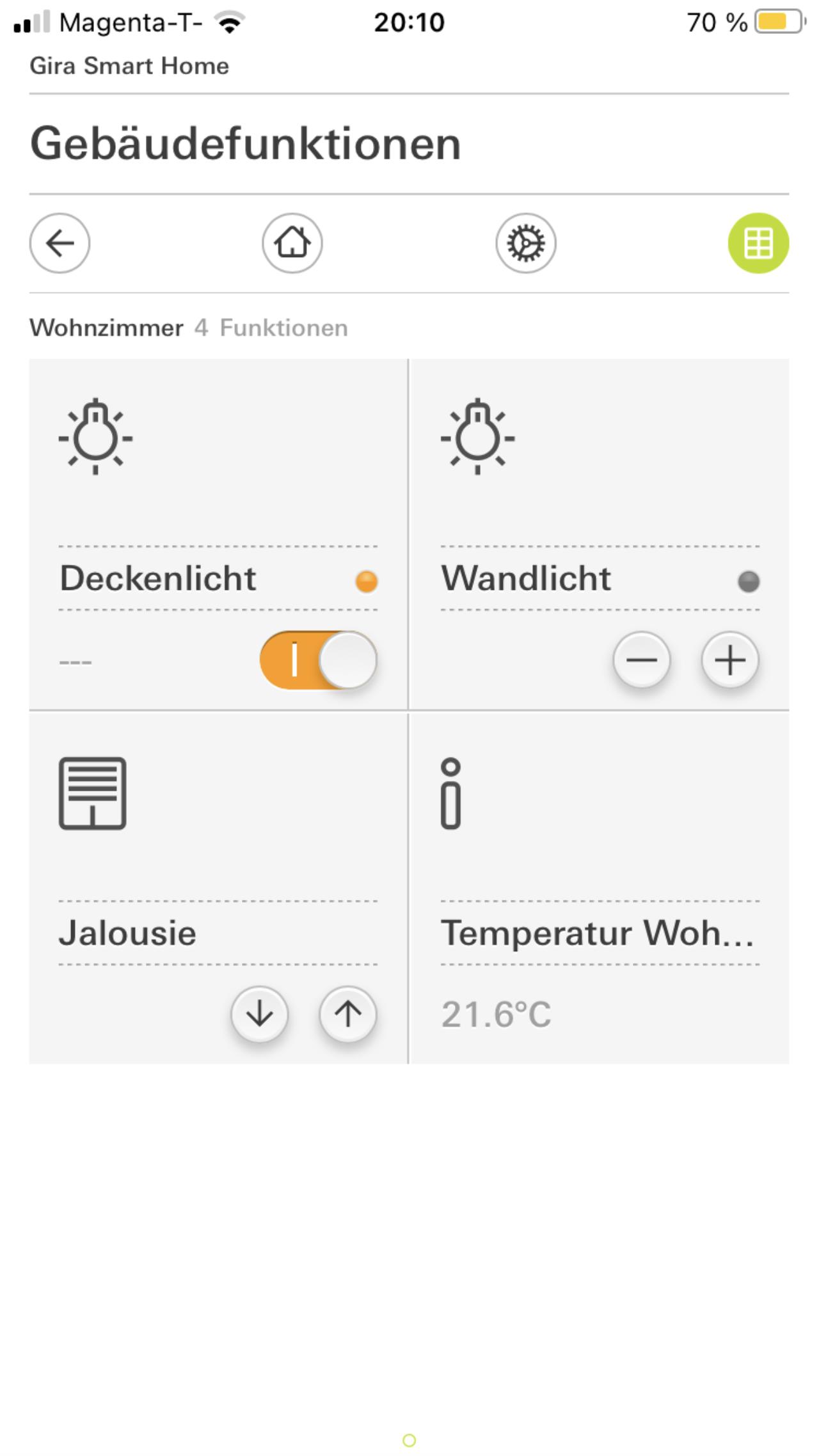Open the home screen icon
819x1456 pixels.
click(x=292, y=243)
